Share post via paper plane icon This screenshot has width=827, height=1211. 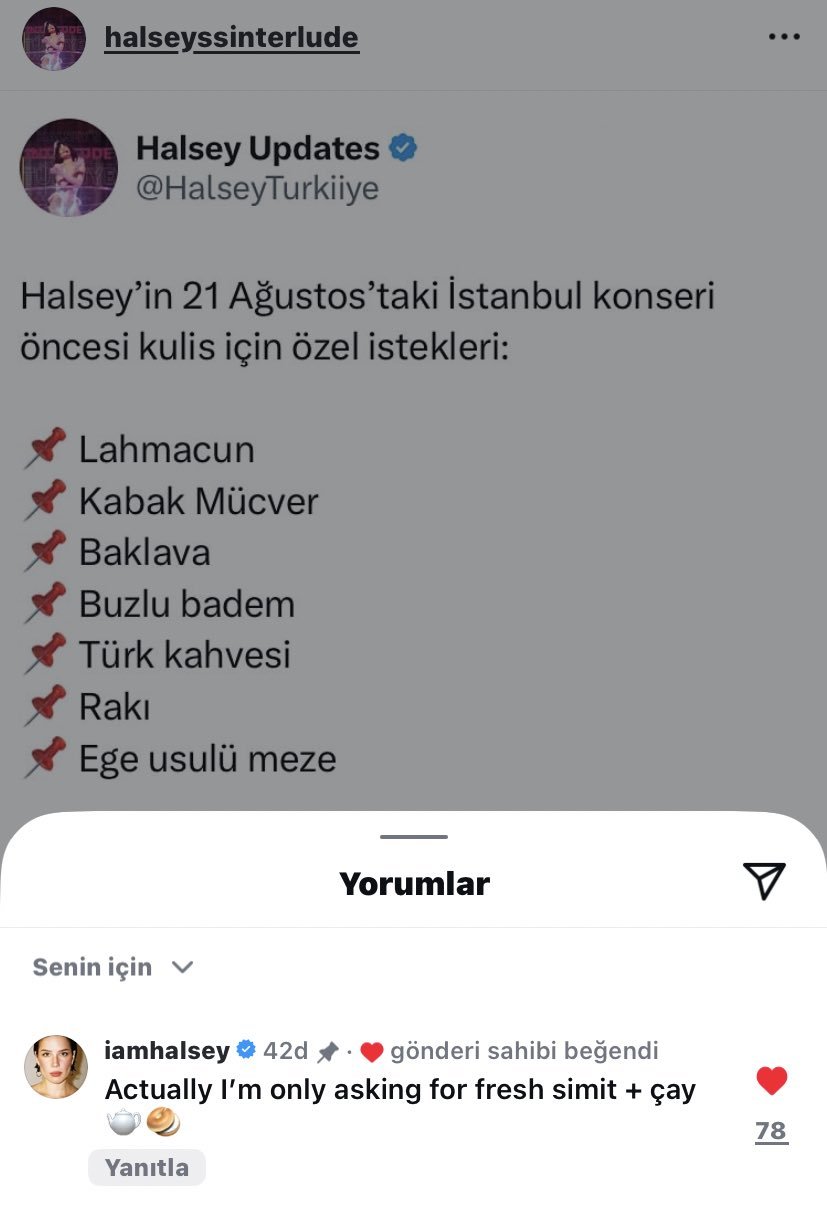tap(764, 881)
